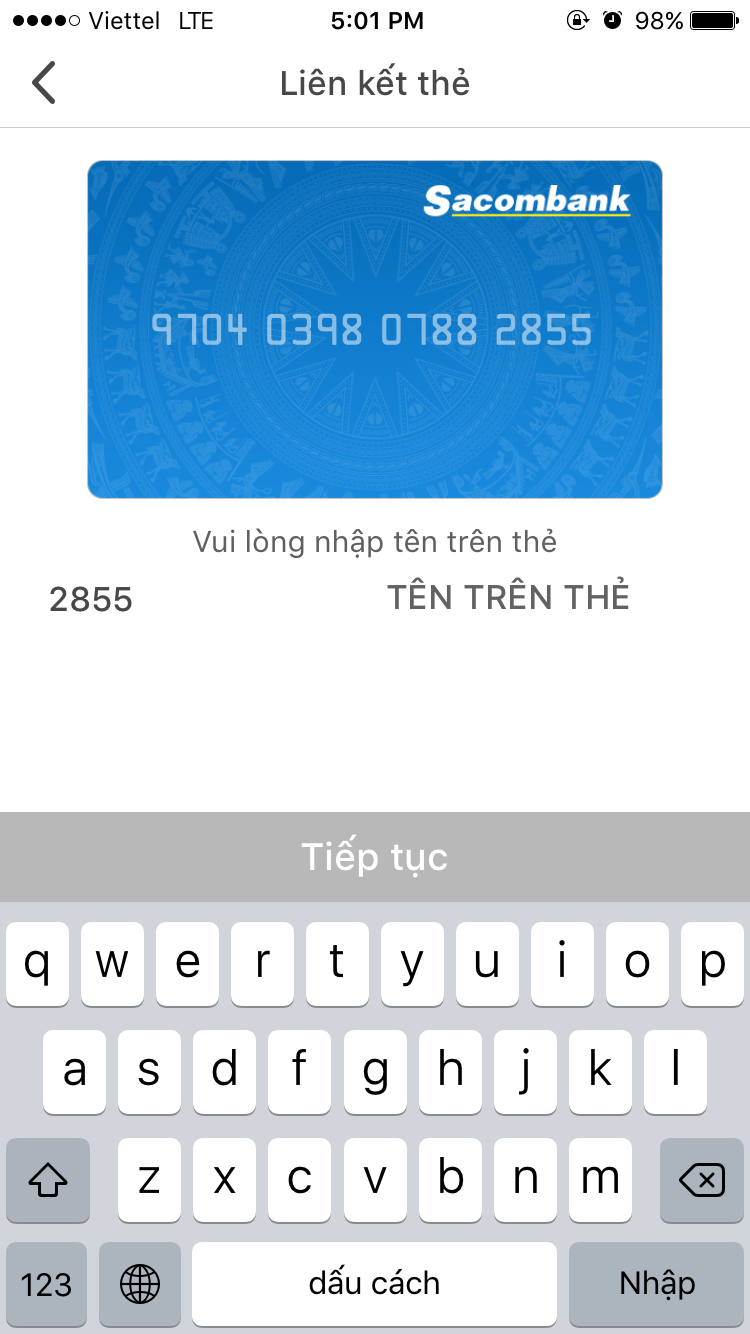Focus the TÊN TRÊN THẺ name field
750x1334 pixels.
coord(508,597)
